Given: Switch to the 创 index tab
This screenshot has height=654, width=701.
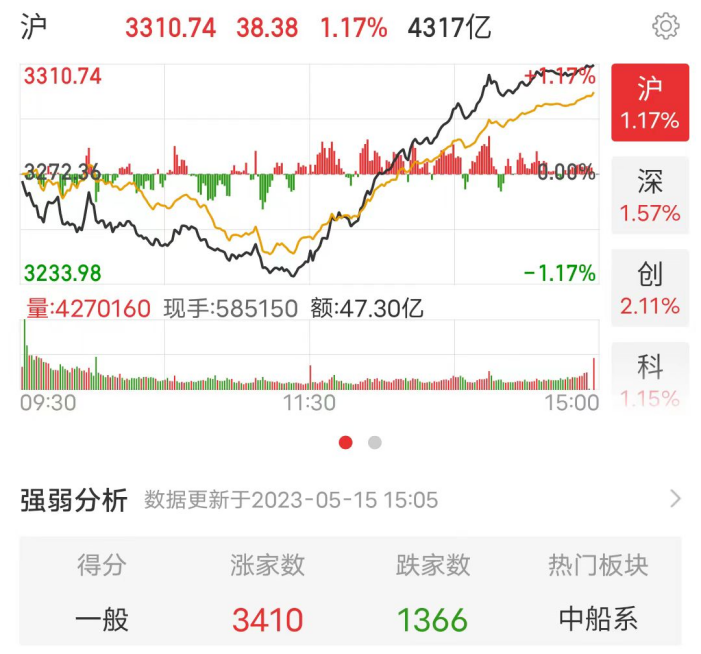Looking at the screenshot, I should click(650, 288).
